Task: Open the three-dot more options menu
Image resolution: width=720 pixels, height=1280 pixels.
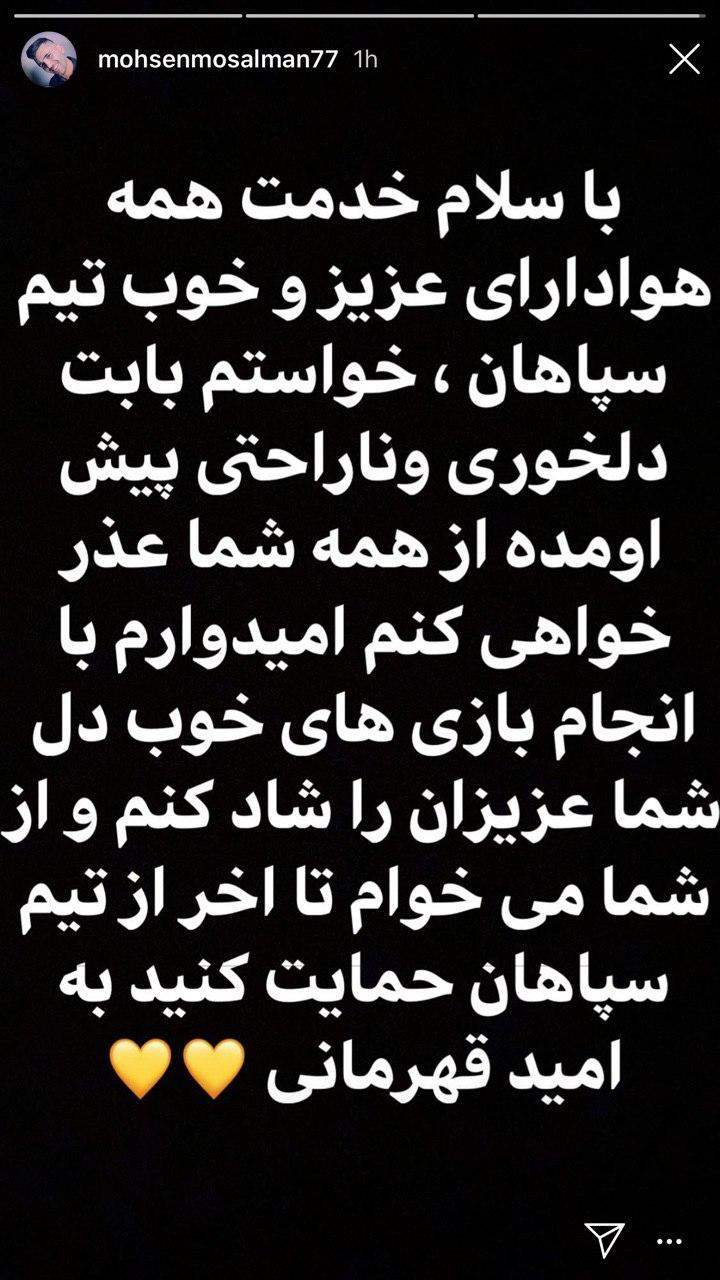Action: 670,1240
